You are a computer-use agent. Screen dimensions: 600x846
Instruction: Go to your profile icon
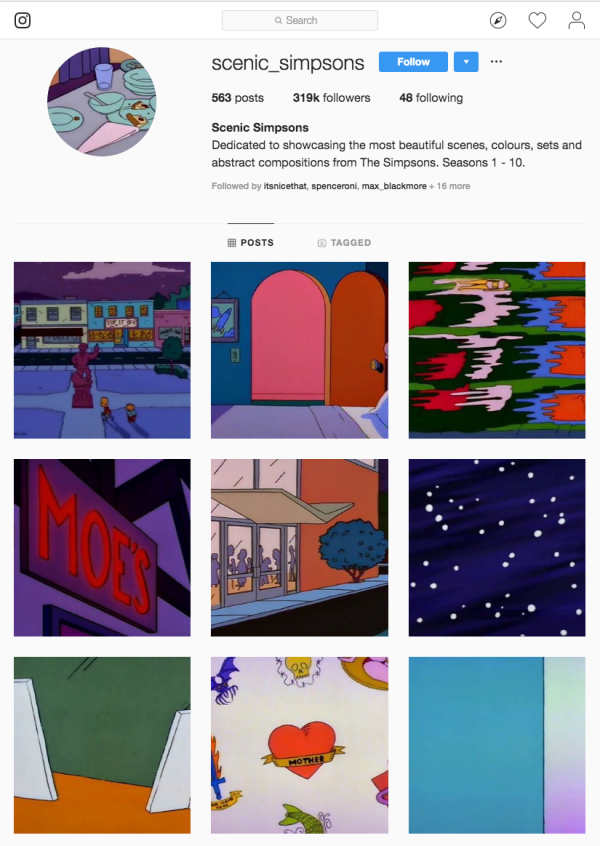point(576,20)
